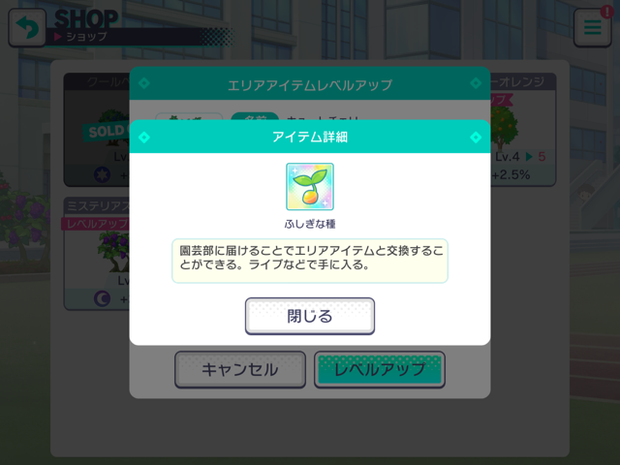Tap the back arrow in SHOP header
This screenshot has width=620, height=465.
coord(27,28)
